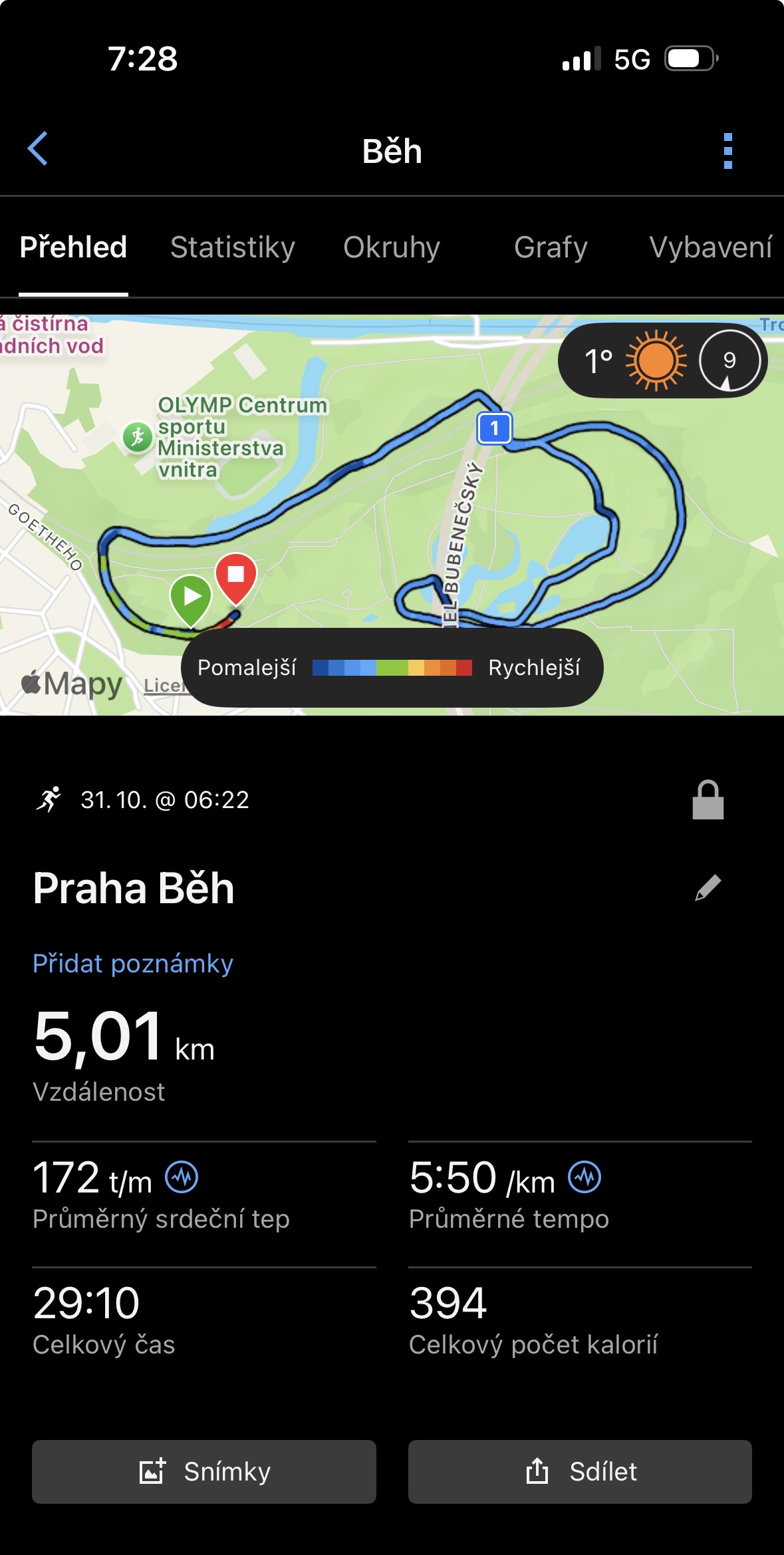Switch to the Statistiky tab
The image size is (784, 1555).
pyautogui.click(x=233, y=247)
